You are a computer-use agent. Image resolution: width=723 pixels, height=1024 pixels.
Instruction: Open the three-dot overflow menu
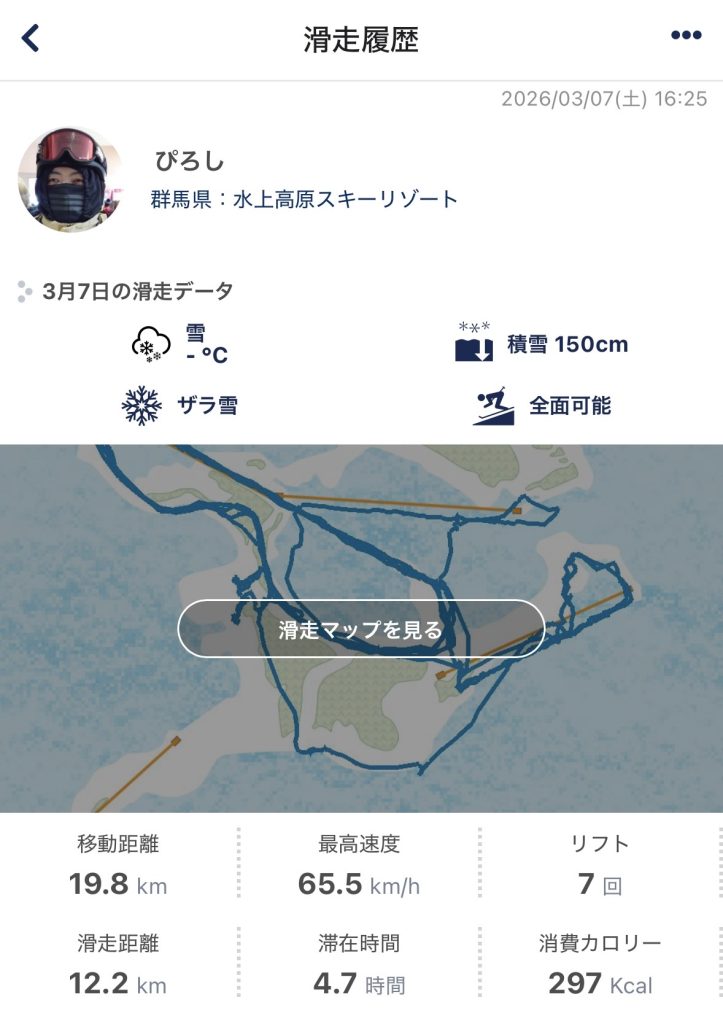686,36
